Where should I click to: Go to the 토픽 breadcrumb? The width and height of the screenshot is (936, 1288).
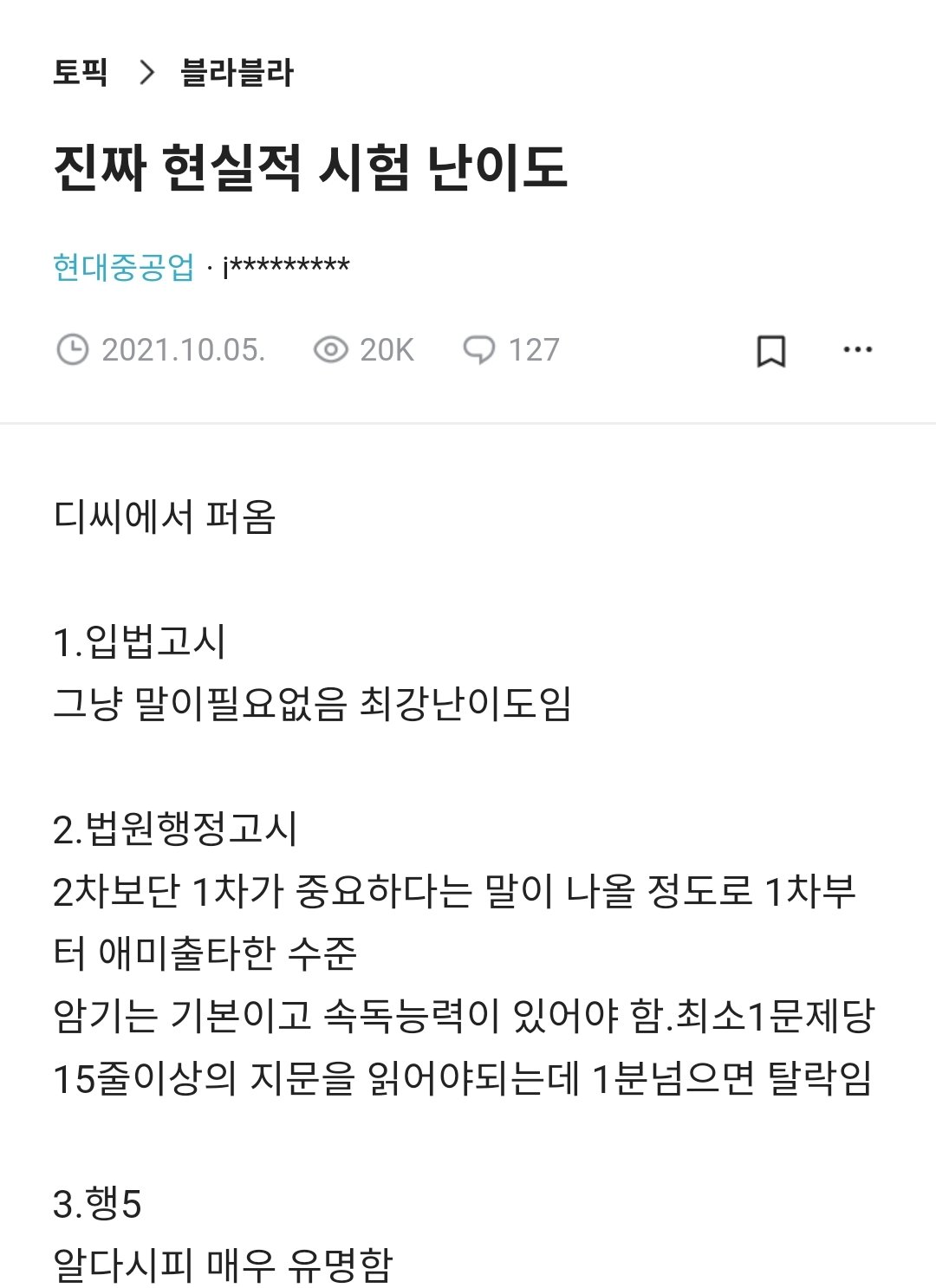(81, 72)
